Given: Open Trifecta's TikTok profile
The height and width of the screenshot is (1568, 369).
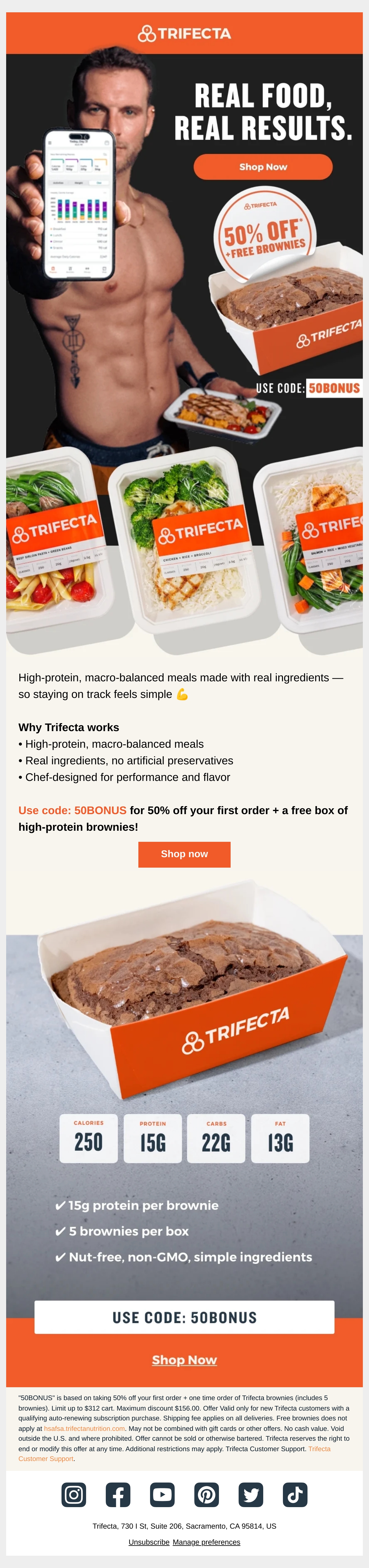Looking at the screenshot, I should pyautogui.click(x=295, y=1494).
